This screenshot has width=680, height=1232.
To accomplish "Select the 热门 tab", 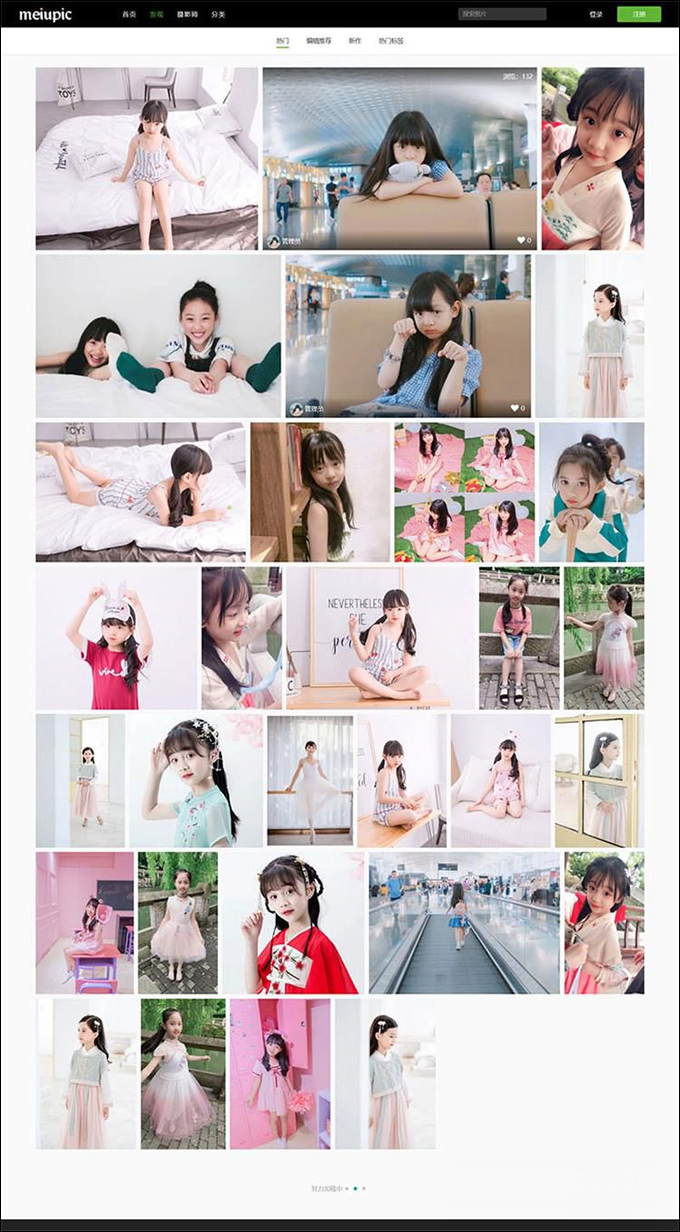I will click(283, 41).
